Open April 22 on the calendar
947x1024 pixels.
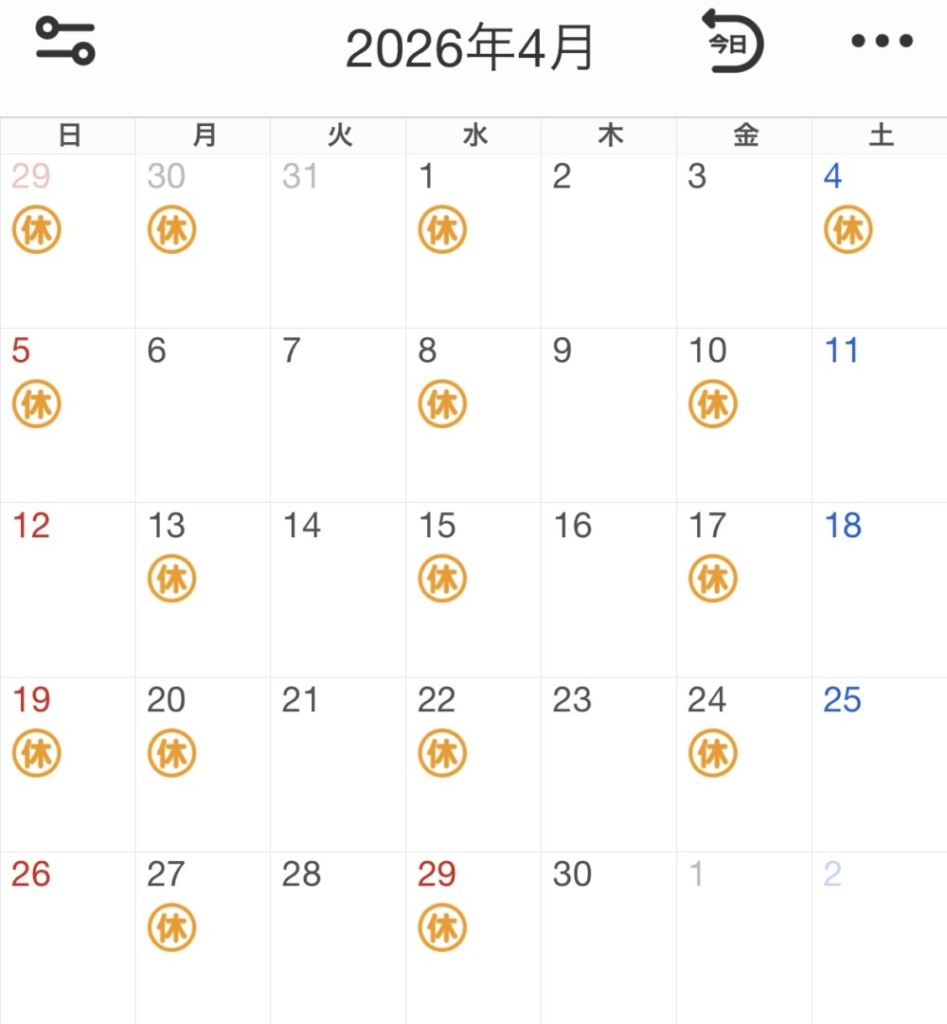tap(473, 764)
